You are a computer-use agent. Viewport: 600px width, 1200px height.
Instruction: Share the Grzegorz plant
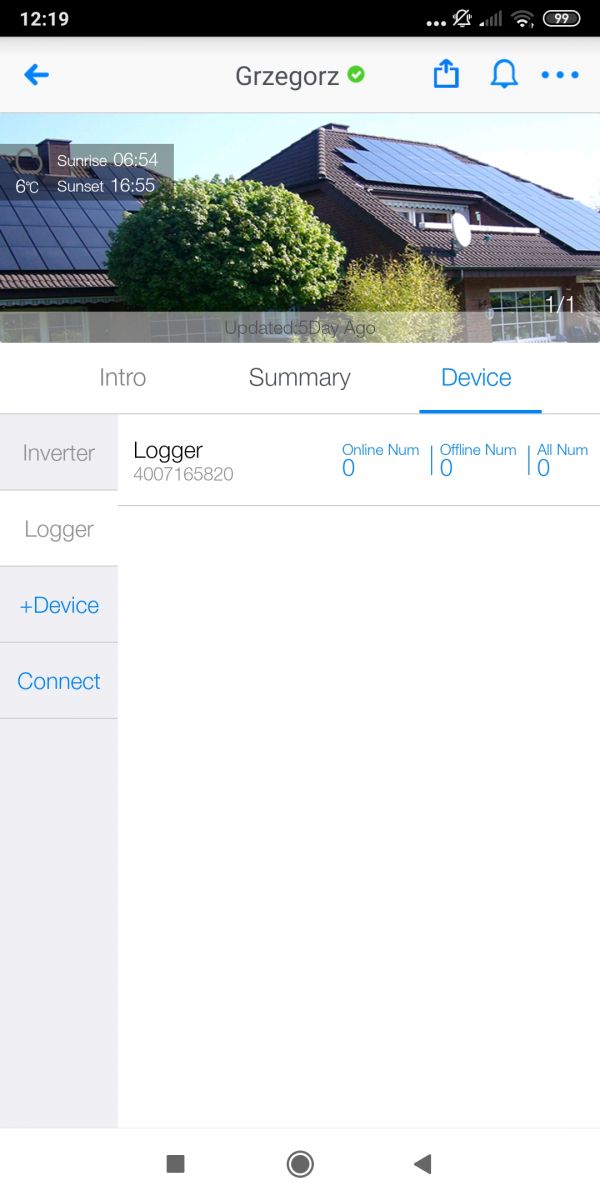click(446, 74)
